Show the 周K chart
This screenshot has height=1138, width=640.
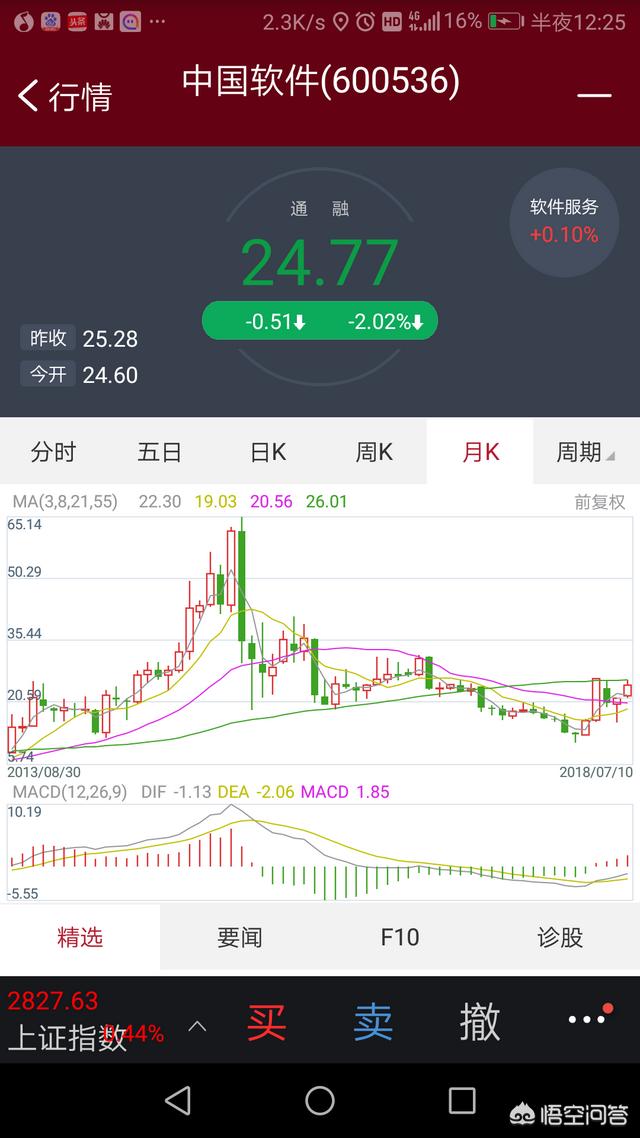click(x=374, y=452)
